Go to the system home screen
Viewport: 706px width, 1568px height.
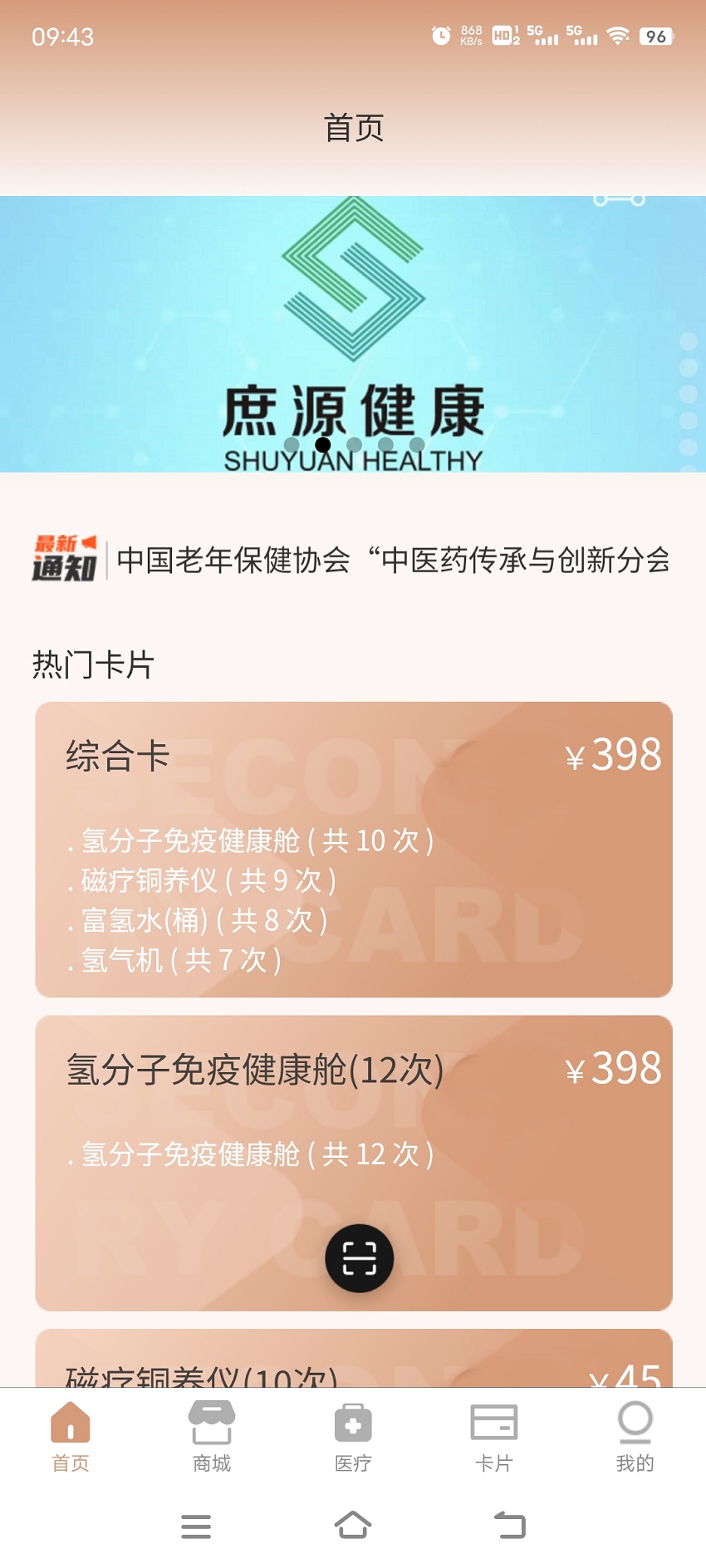click(353, 1526)
